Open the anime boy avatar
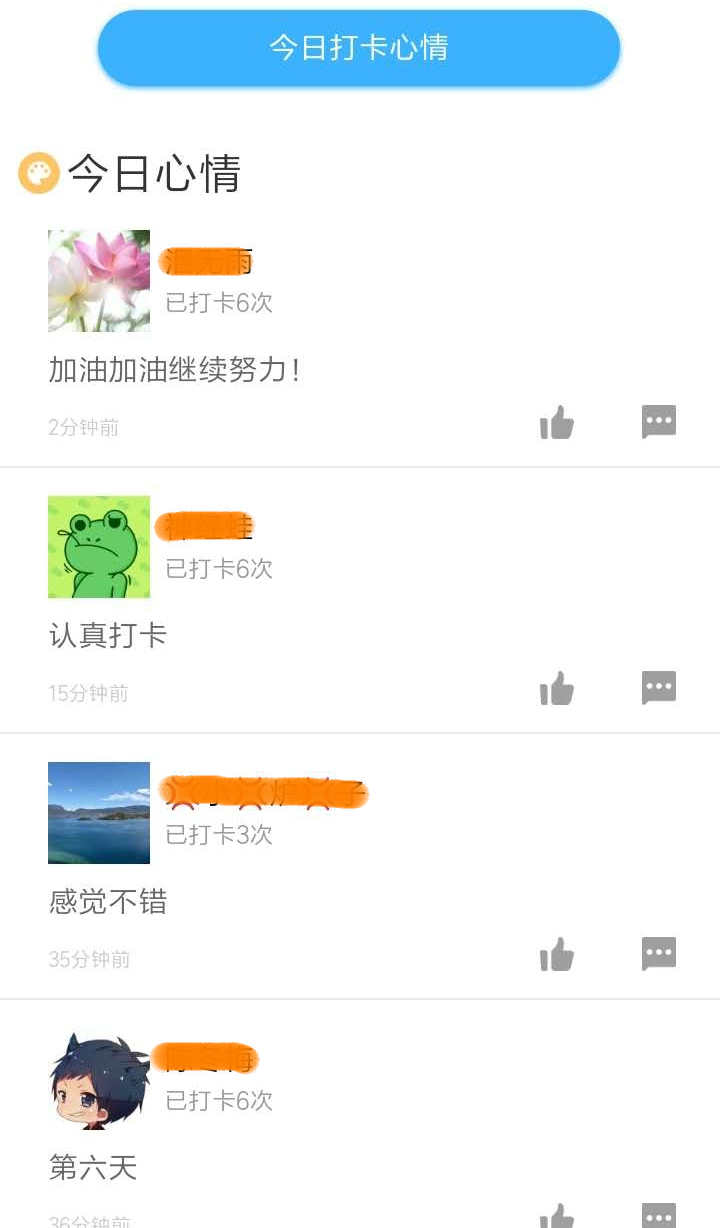 pyautogui.click(x=98, y=1079)
